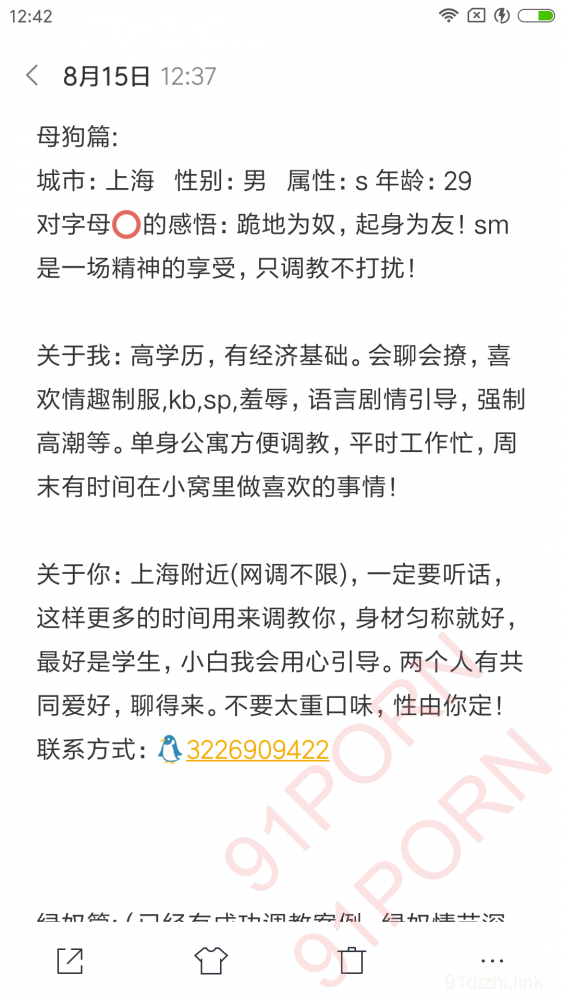Go back using the top-left arrow
Image resolution: width=563 pixels, height=1000 pixels.
[32, 76]
